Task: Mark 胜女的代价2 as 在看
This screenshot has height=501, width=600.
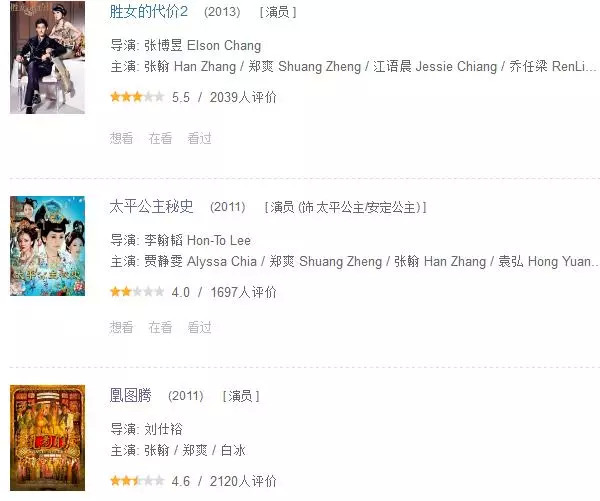Action: pos(160,139)
